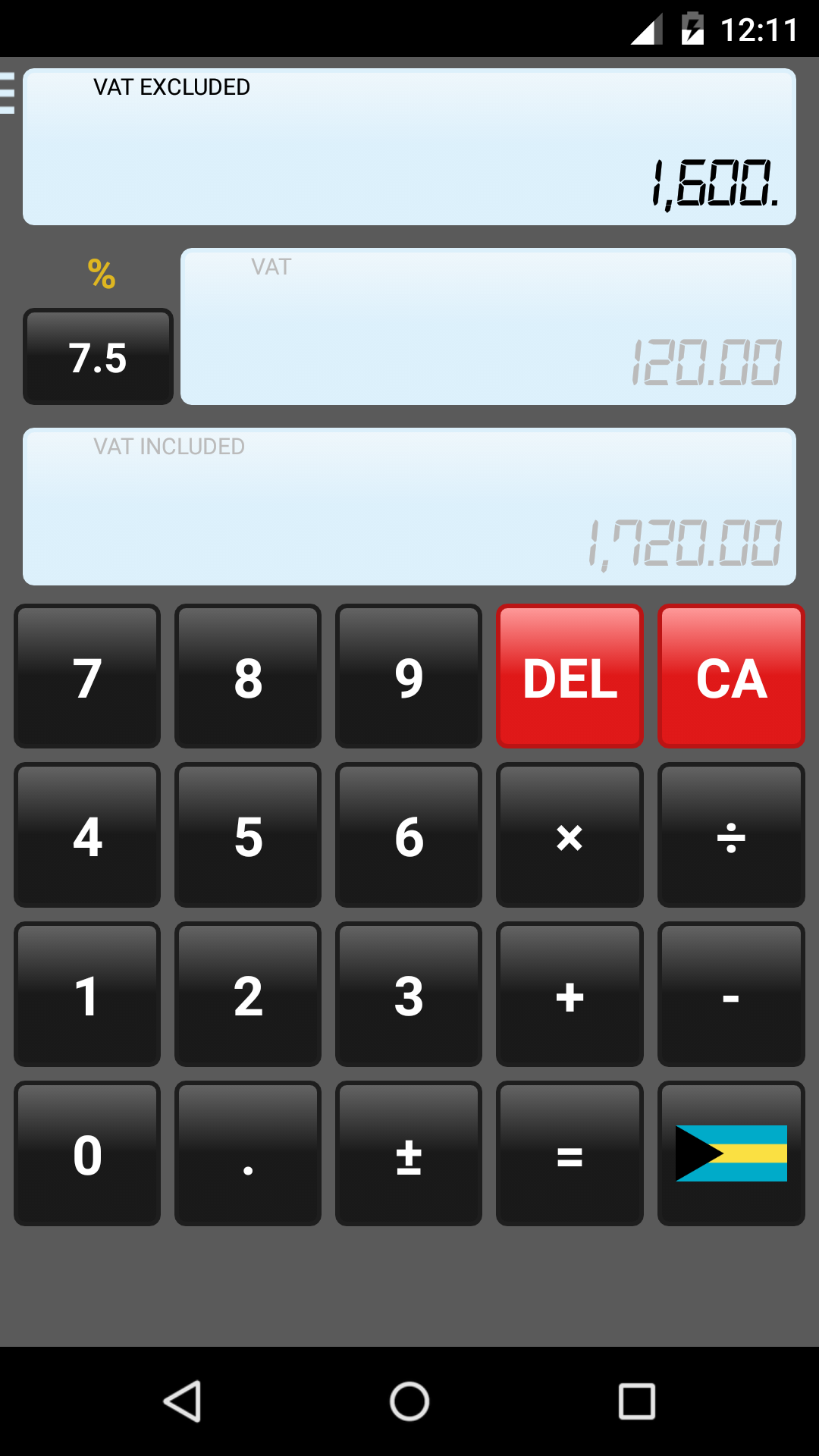Tap the equals key

[x=570, y=1154]
